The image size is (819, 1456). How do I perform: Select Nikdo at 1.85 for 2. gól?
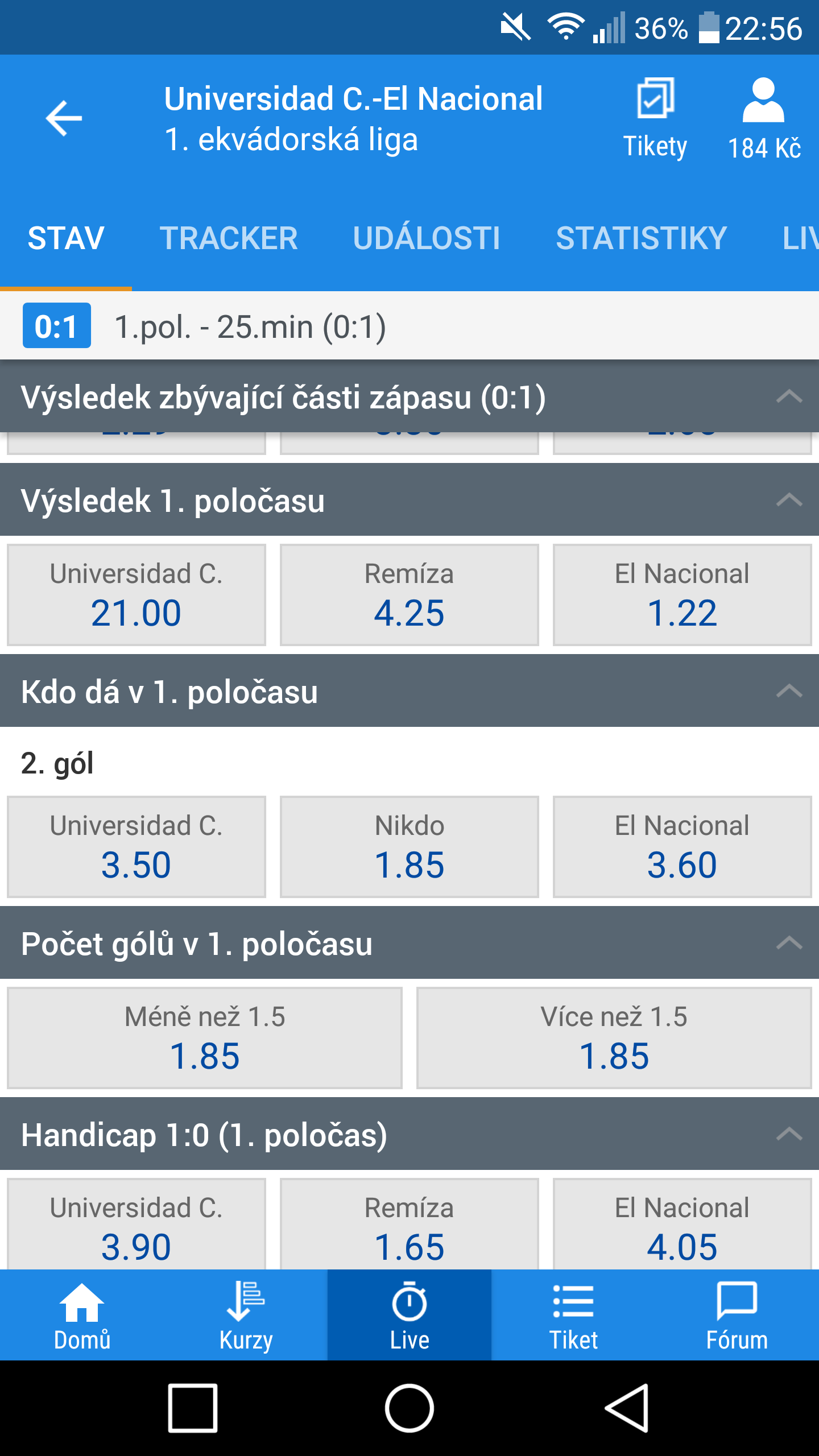click(409, 847)
